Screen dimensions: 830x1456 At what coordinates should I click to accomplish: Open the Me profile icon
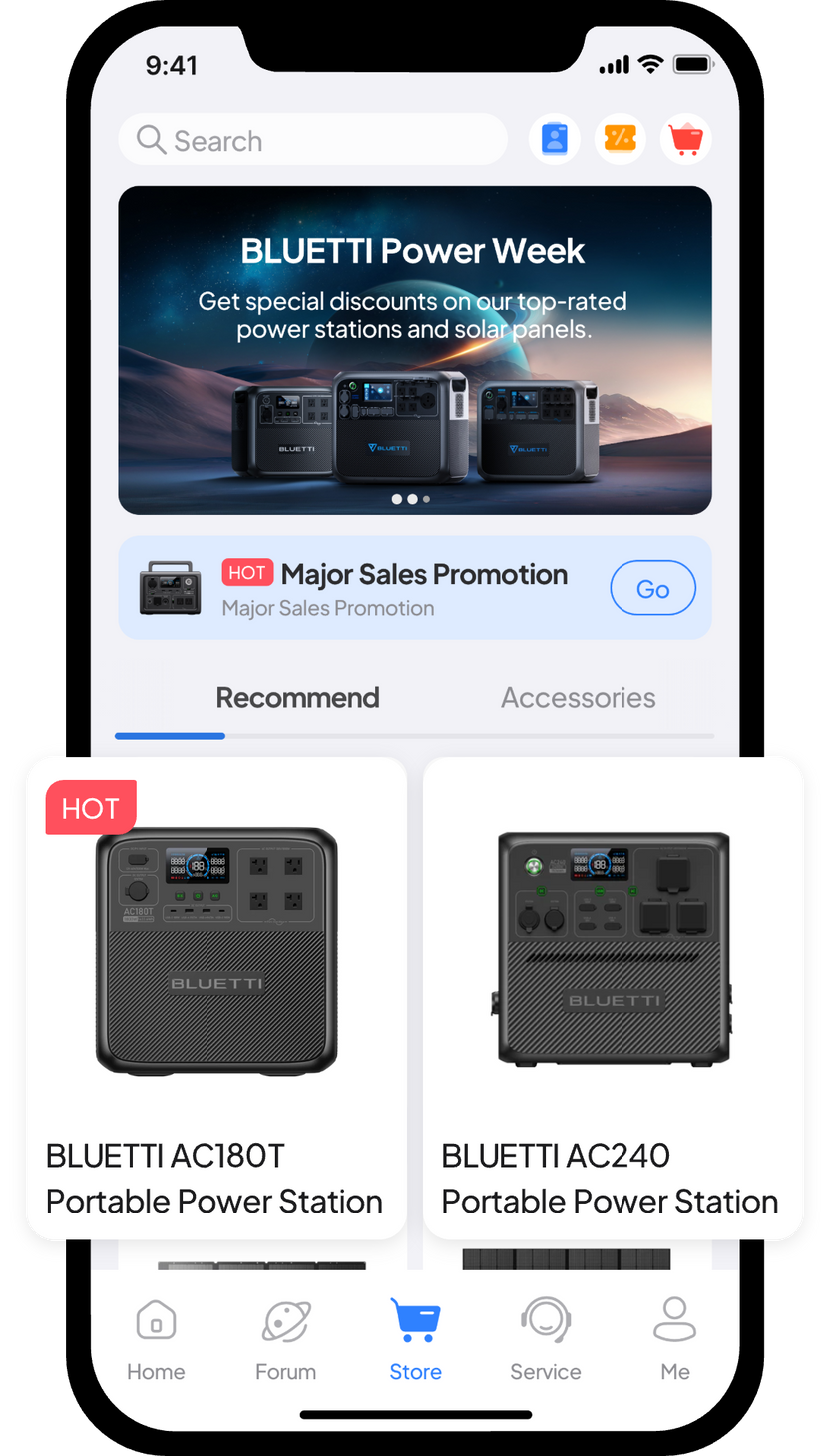click(x=674, y=1319)
